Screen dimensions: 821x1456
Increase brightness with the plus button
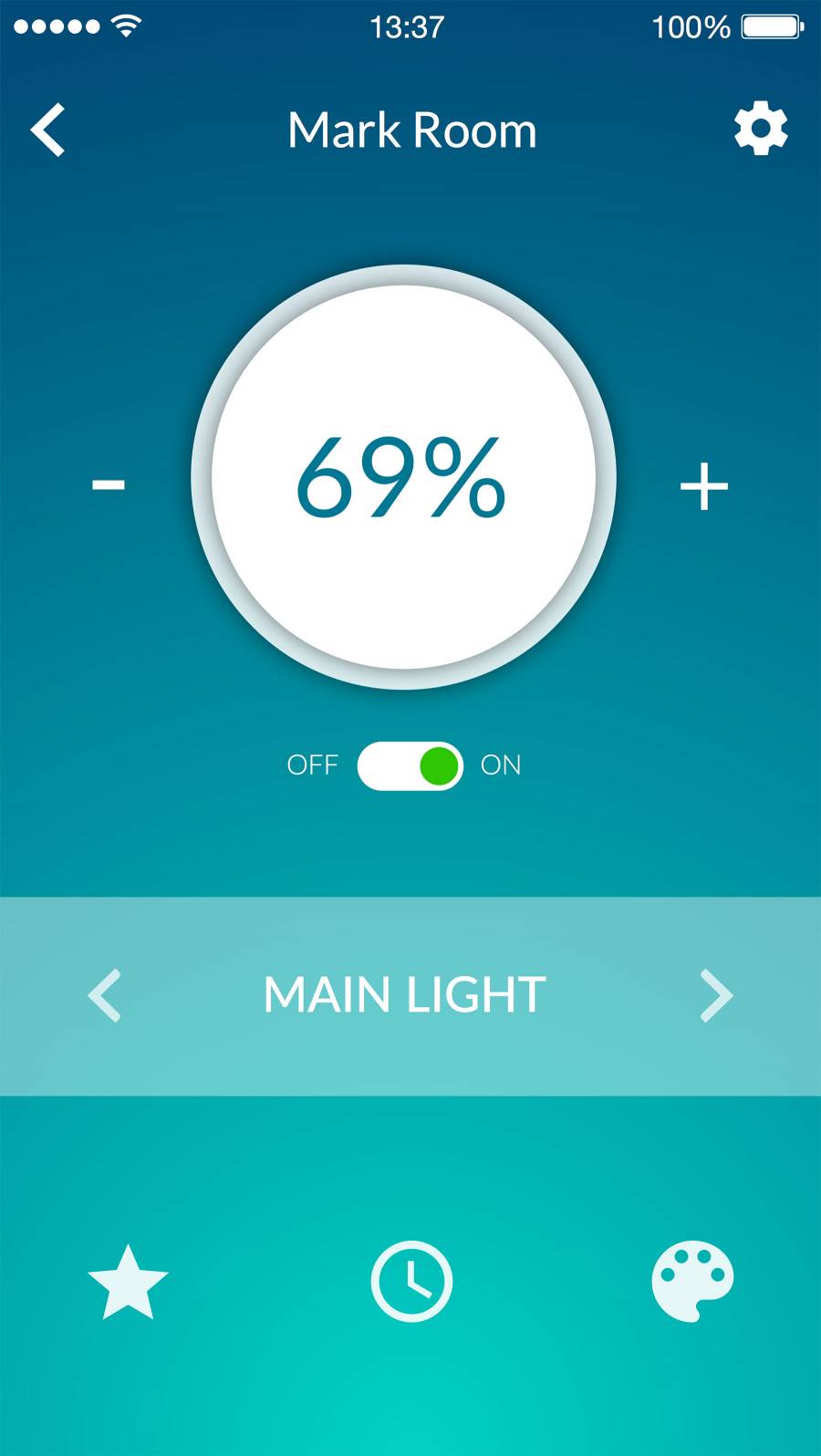click(704, 485)
